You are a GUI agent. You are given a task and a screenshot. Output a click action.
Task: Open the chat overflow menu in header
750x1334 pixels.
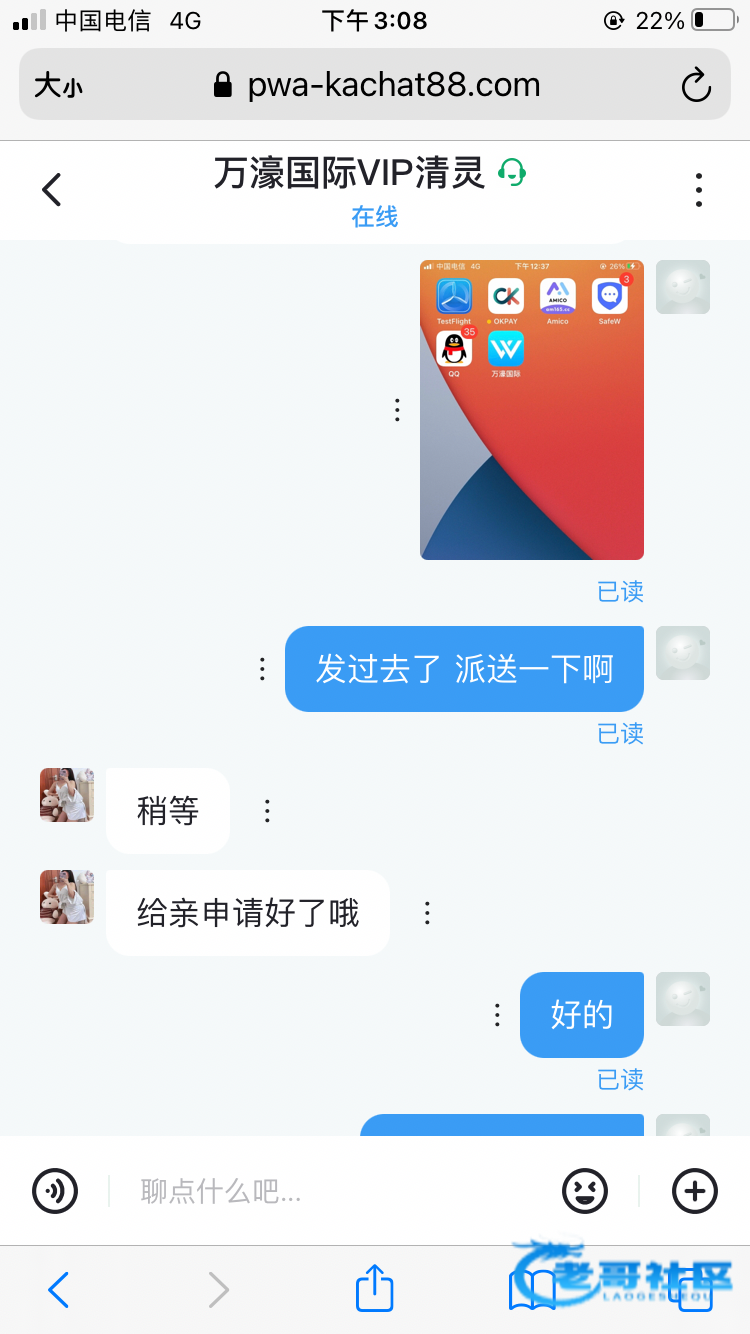pos(698,189)
